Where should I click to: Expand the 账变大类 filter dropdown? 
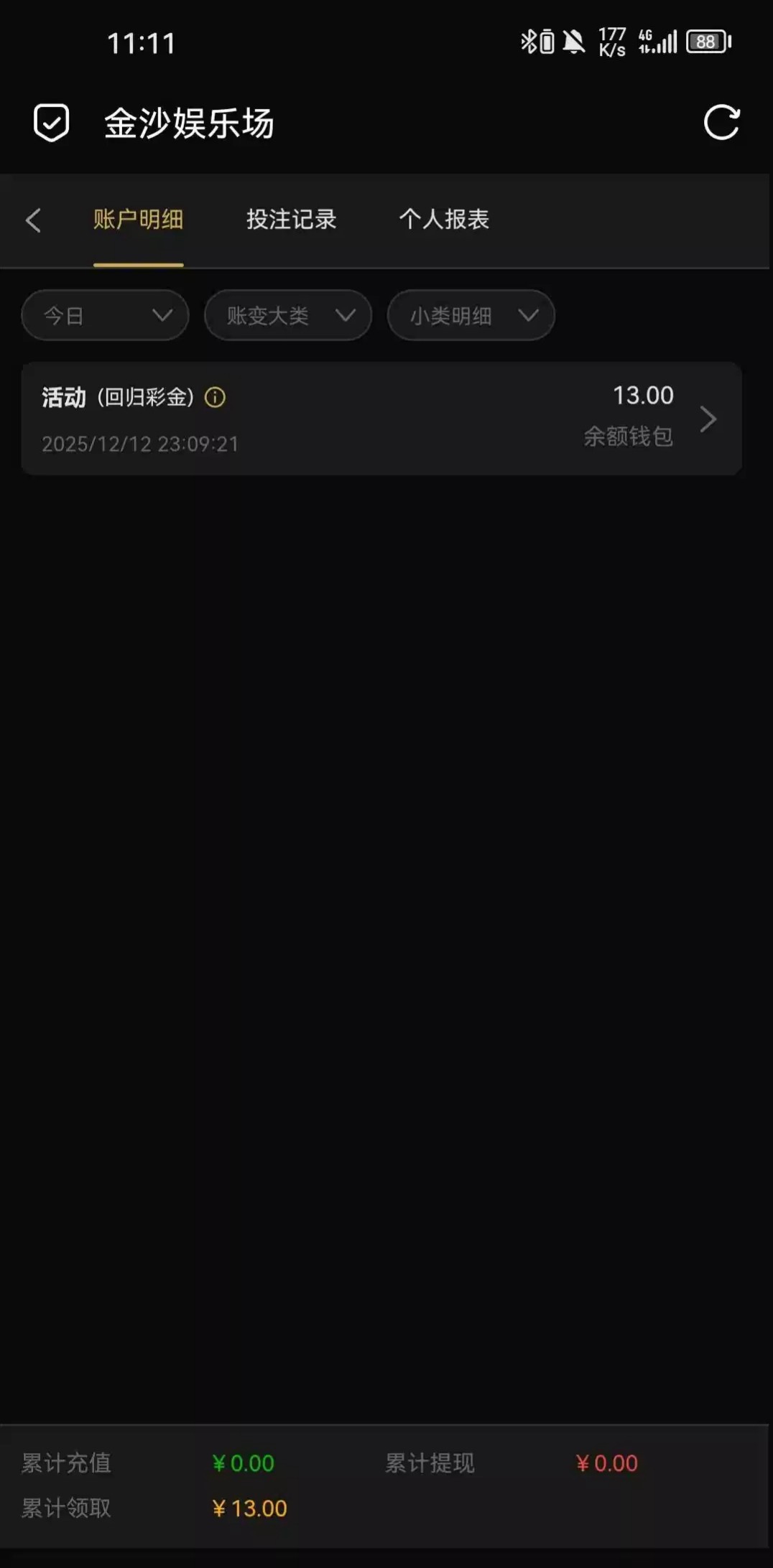[288, 315]
